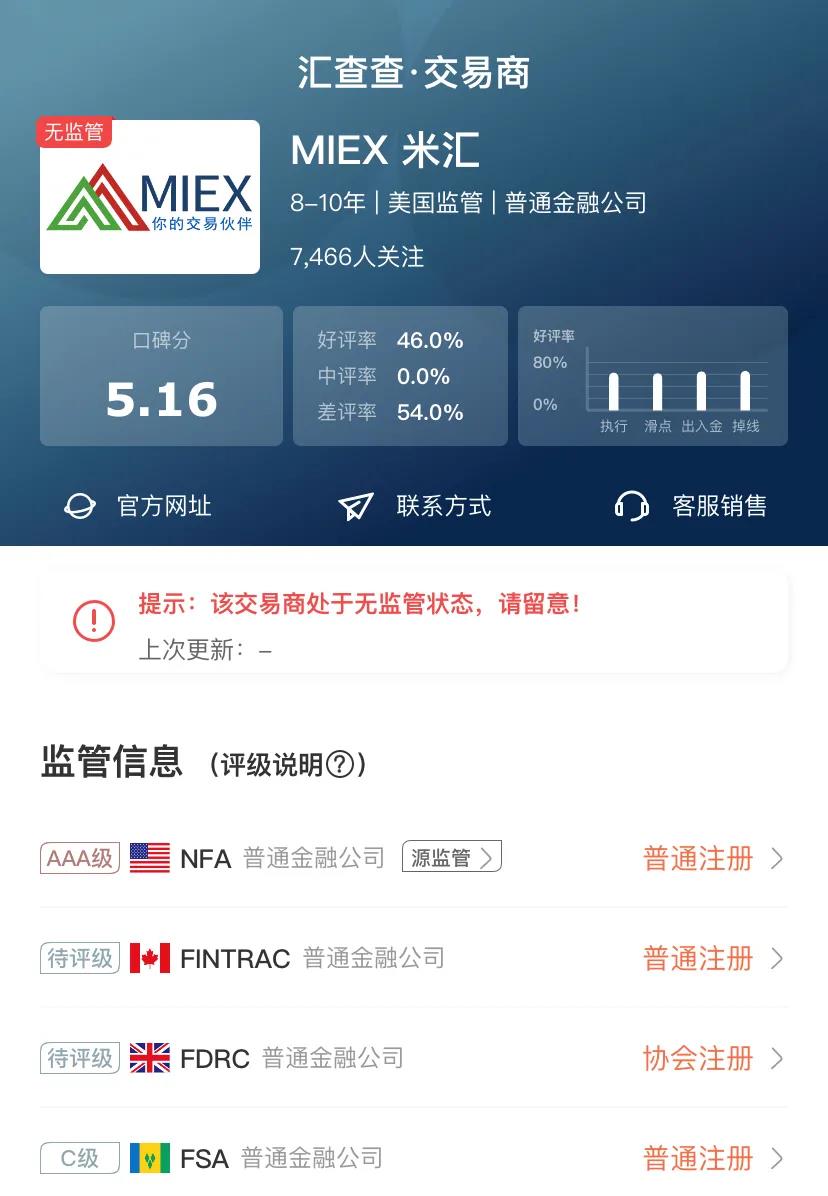Image resolution: width=828 pixels, height=1196 pixels.
Task: Tap the 源监管 tag on NFA row
Action: click(451, 857)
